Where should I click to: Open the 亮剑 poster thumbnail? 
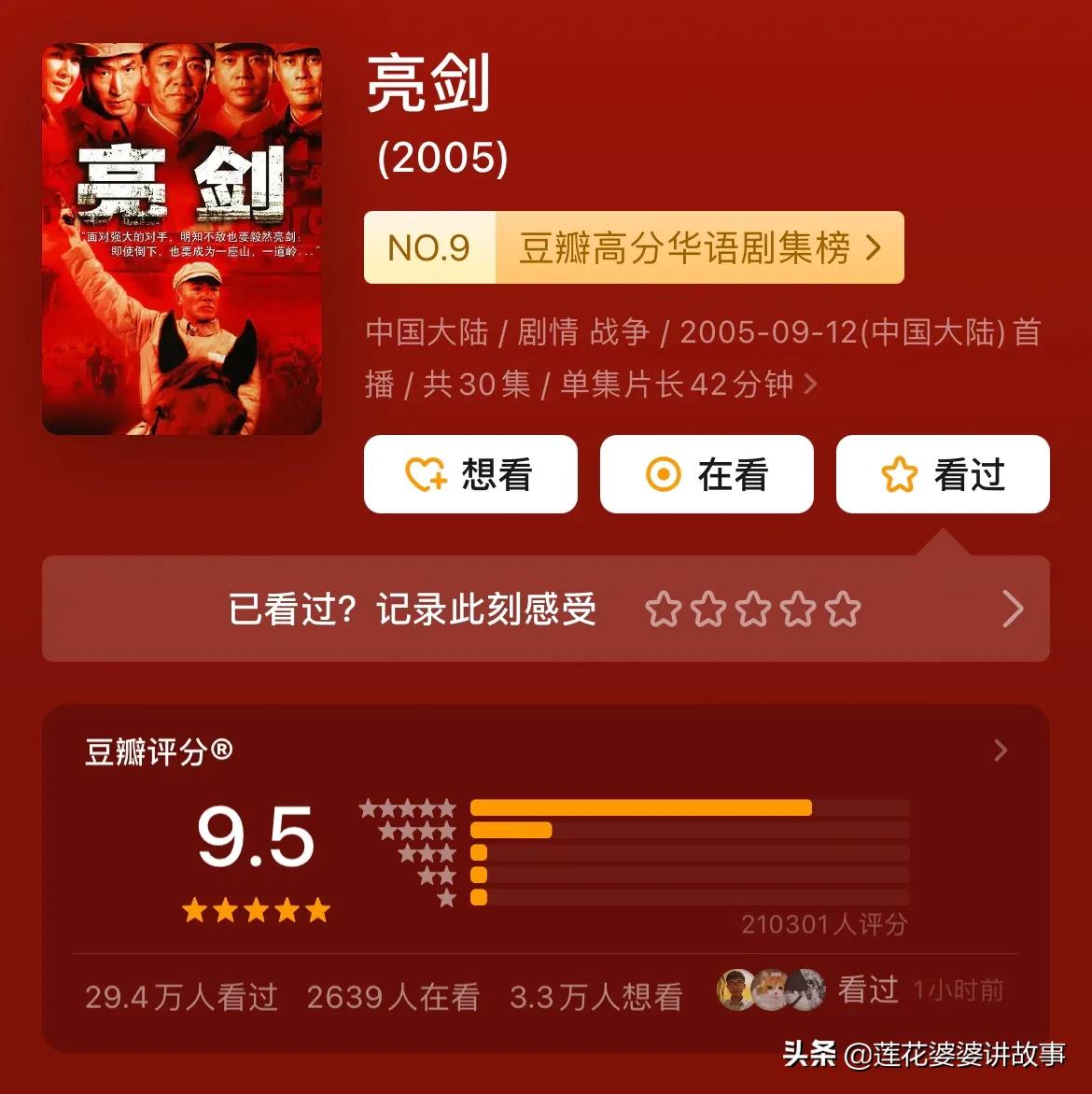point(184,231)
